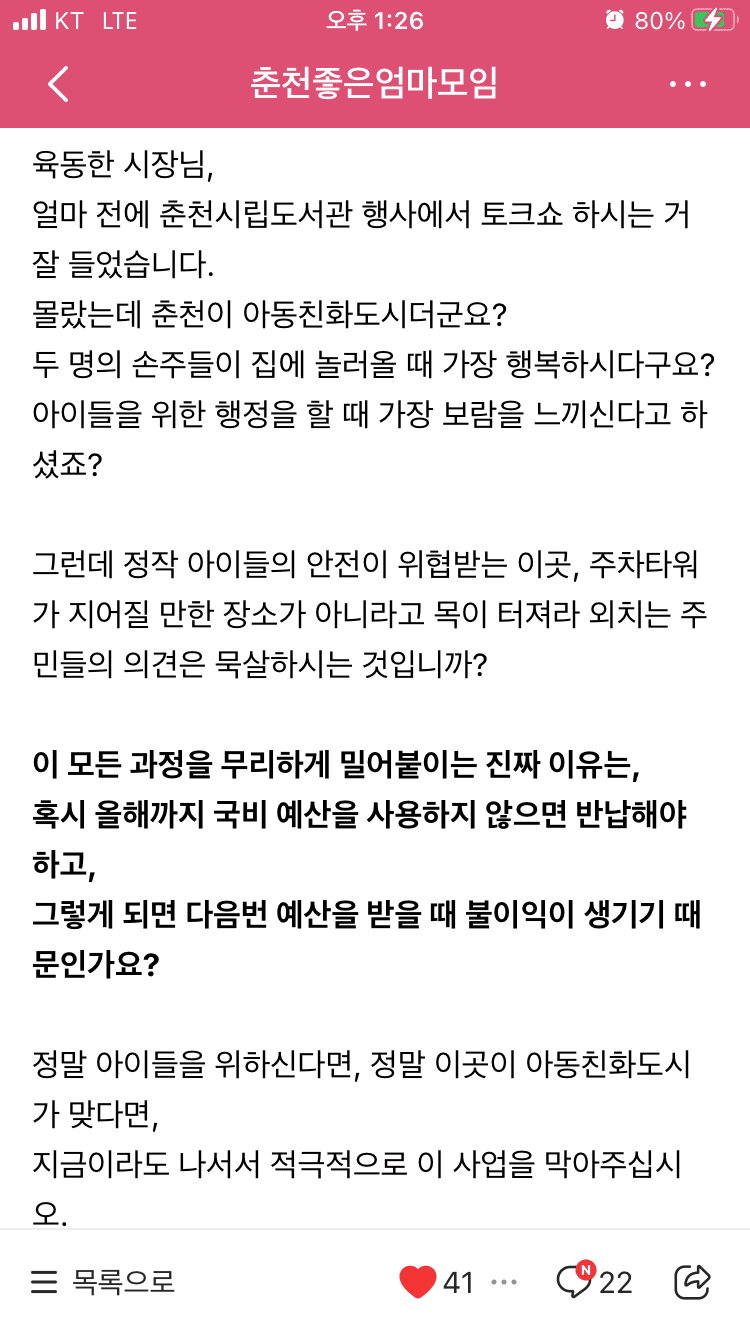Image resolution: width=750 pixels, height=1334 pixels.
Task: Like this post with the heart icon
Action: coord(417,1281)
